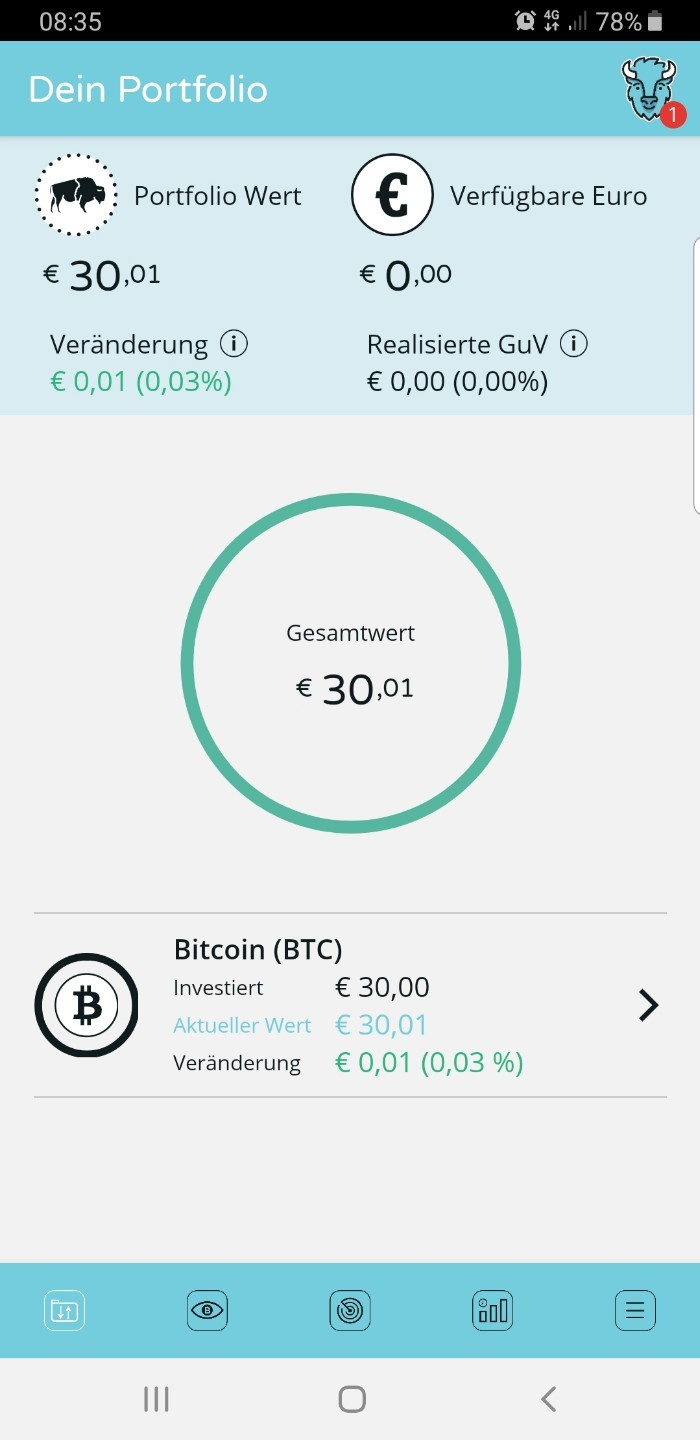Open the bison profile icon with notification badge
The height and width of the screenshot is (1440, 700).
(651, 89)
